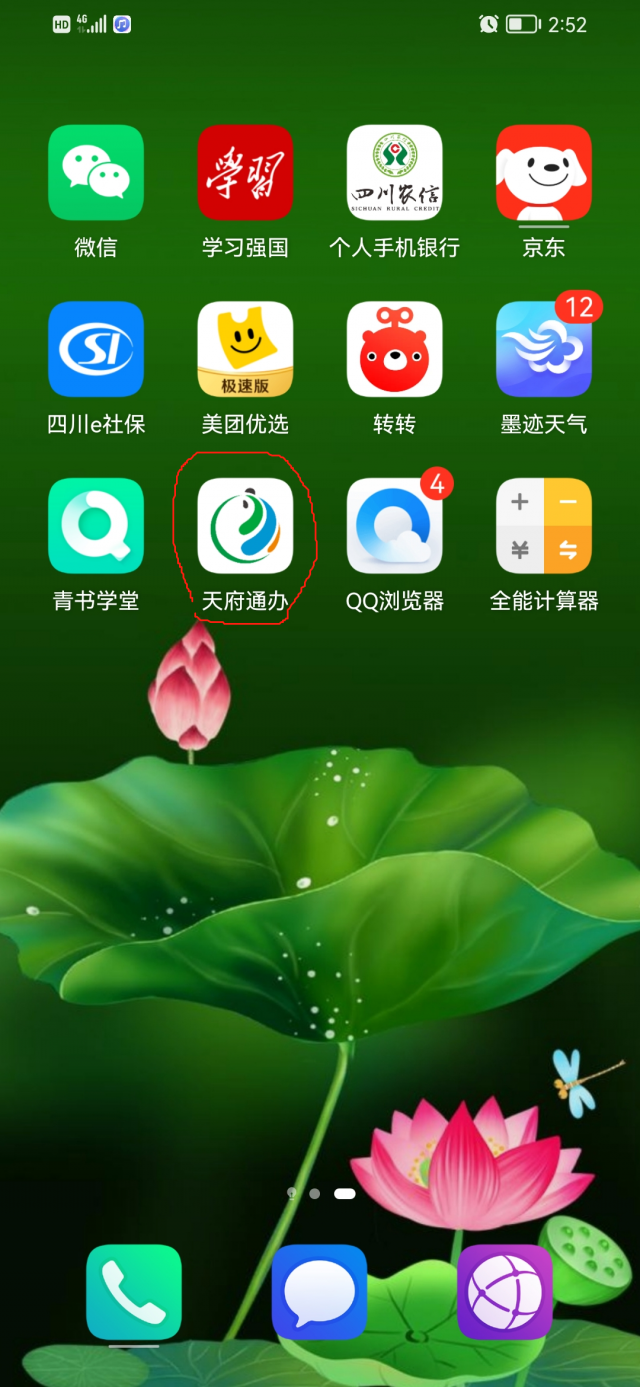
Task: Open the JD (京东) shopping app
Action: (544, 172)
